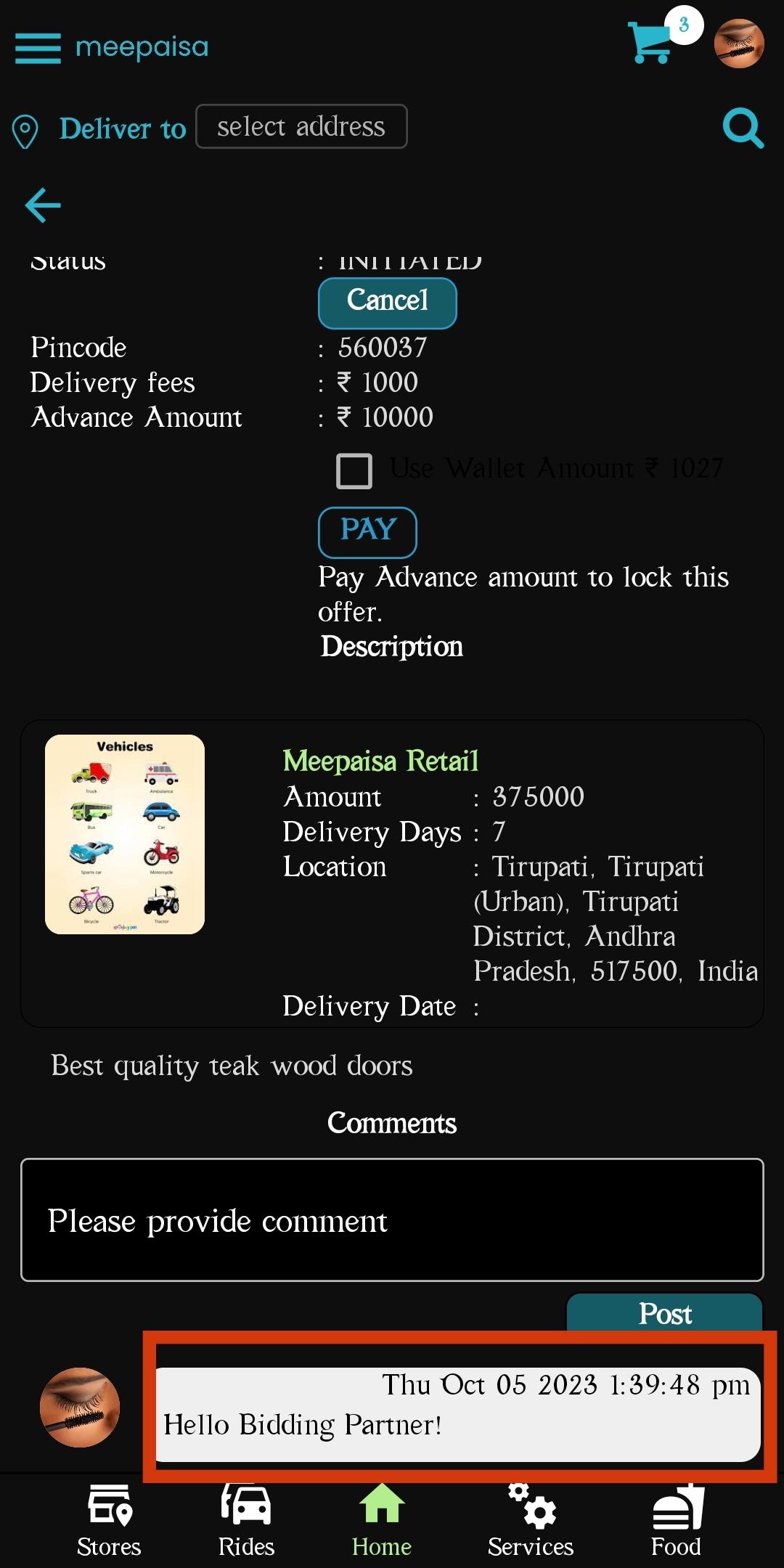Image resolution: width=784 pixels, height=1568 pixels.
Task: Go to the Home tab
Action: (x=382, y=1521)
